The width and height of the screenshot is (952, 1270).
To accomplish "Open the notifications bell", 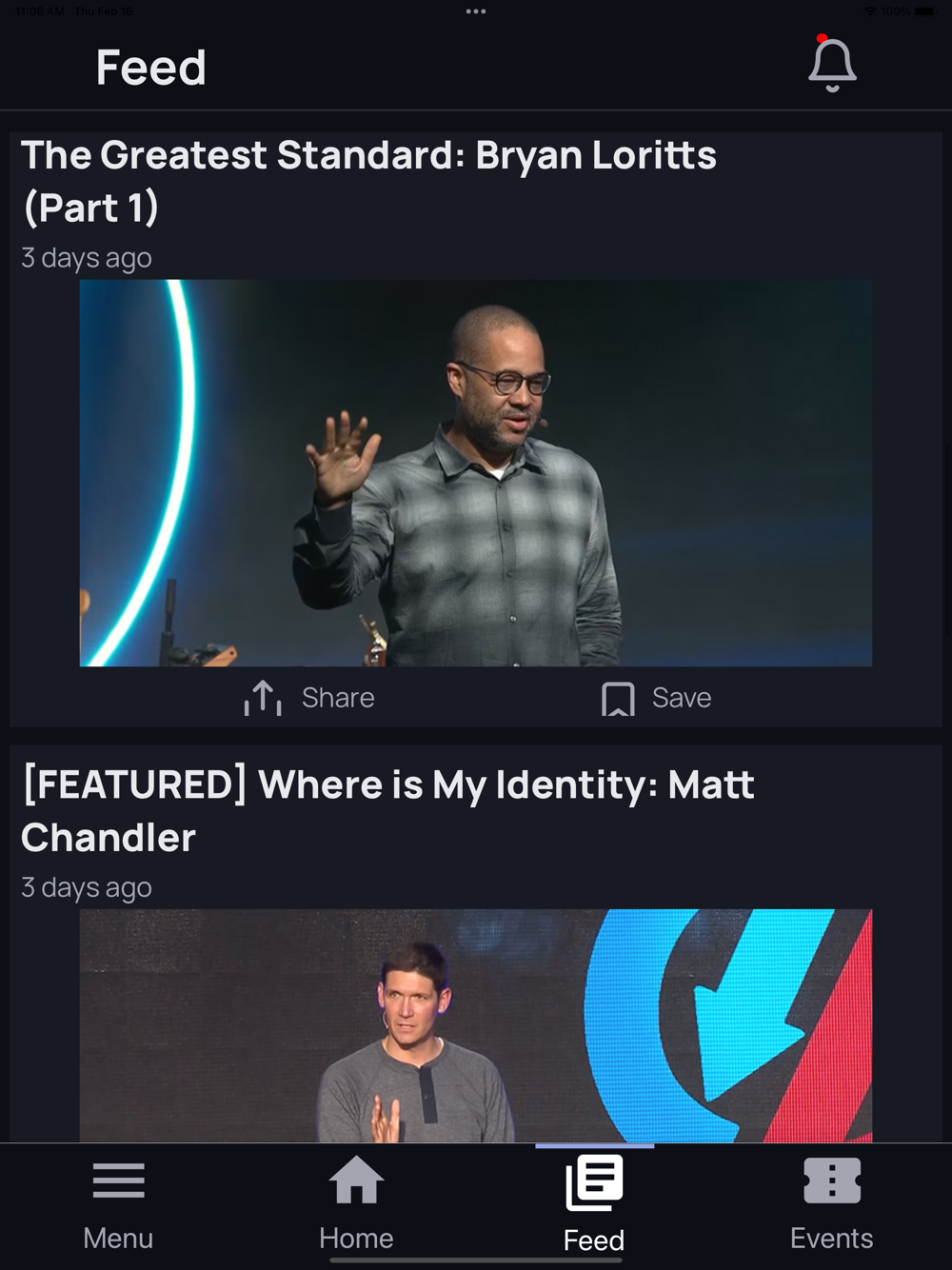I will [832, 64].
